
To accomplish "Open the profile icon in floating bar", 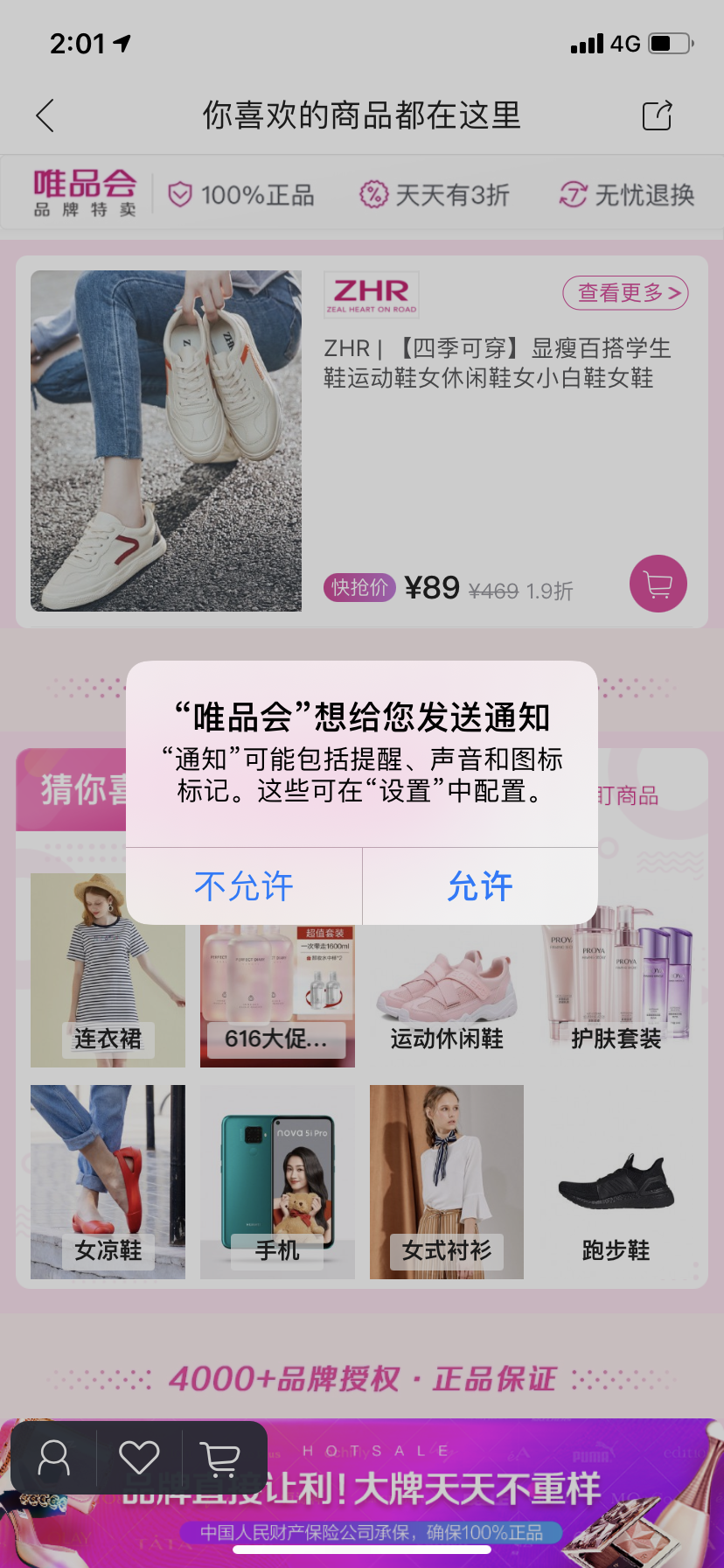I will (53, 1458).
